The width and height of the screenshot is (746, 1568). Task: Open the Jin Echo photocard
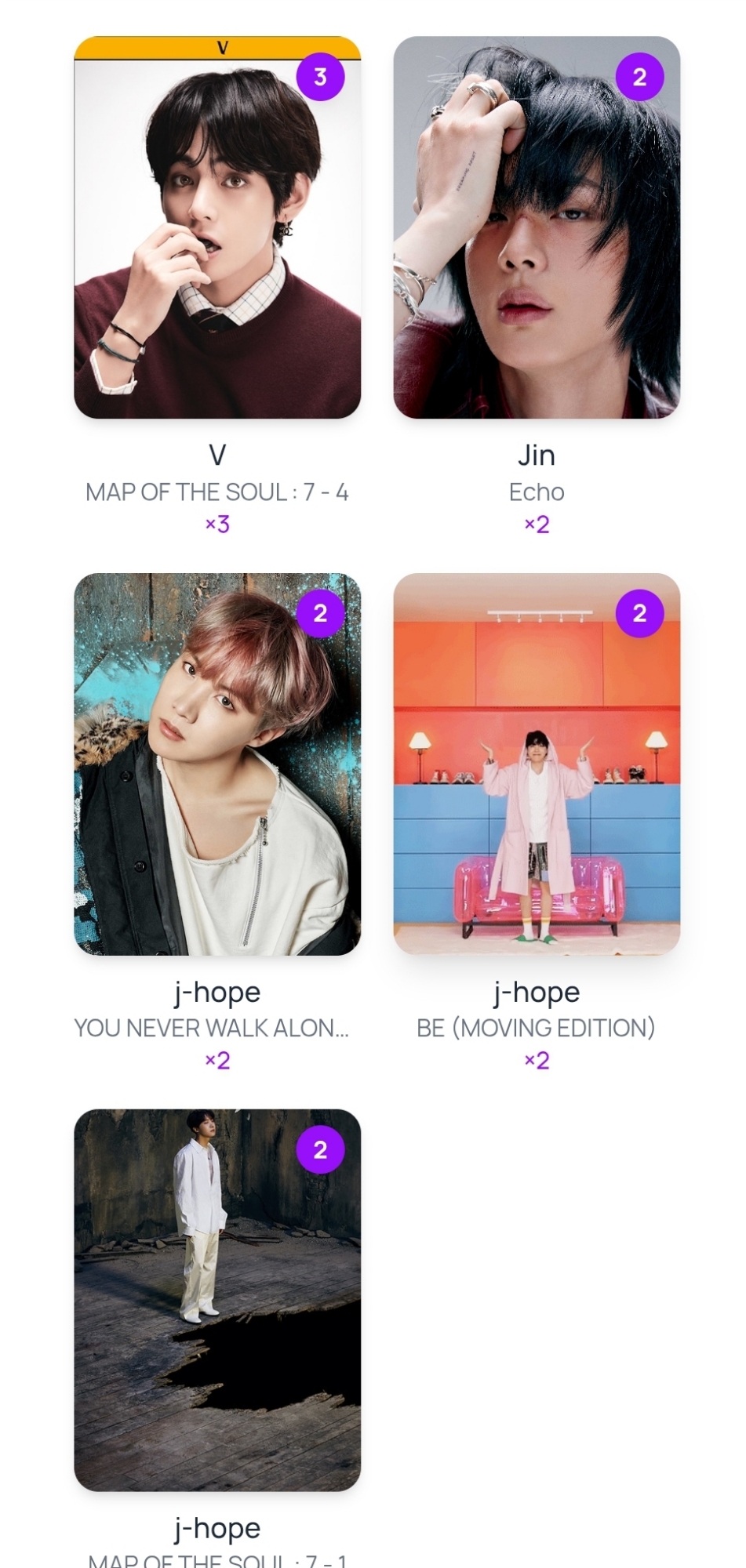click(537, 227)
